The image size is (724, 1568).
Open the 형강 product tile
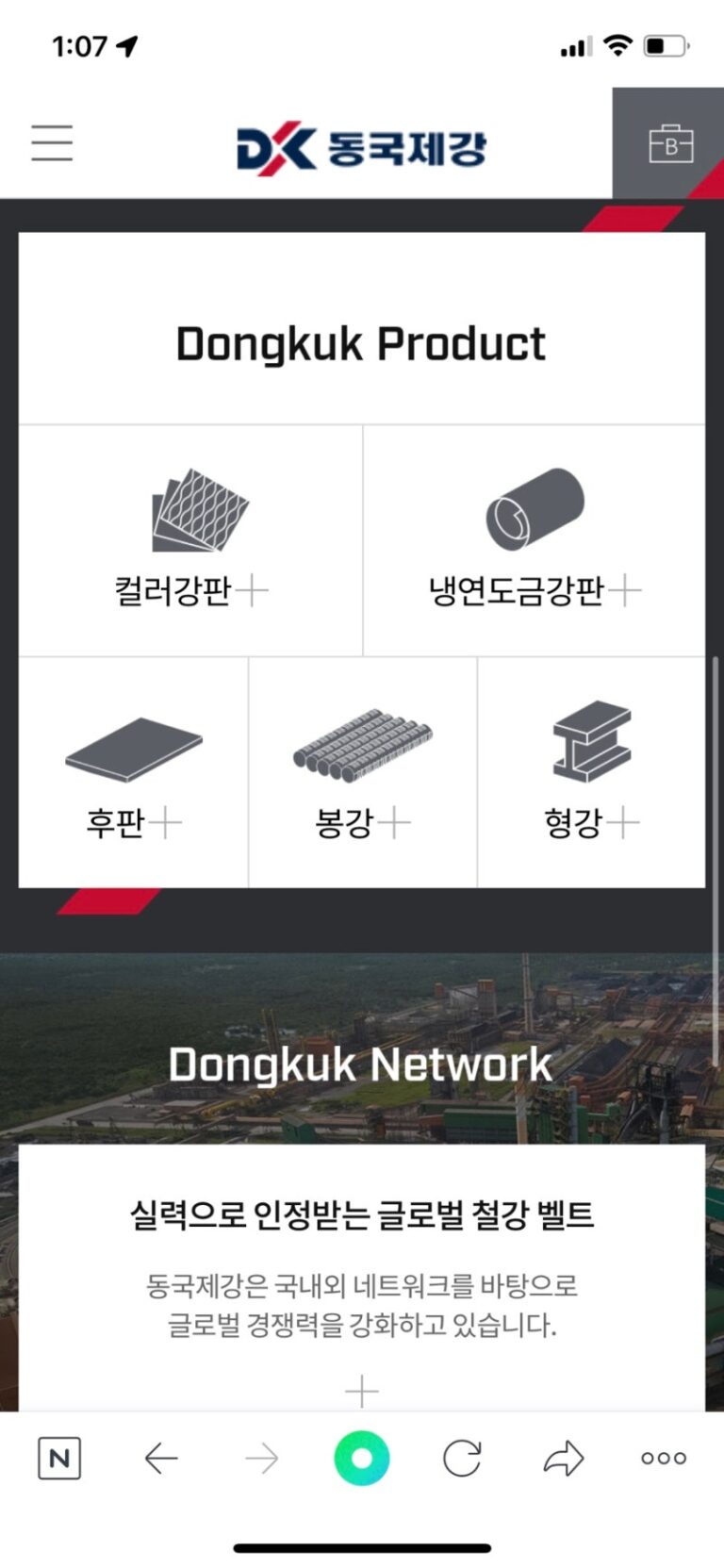coord(591,773)
